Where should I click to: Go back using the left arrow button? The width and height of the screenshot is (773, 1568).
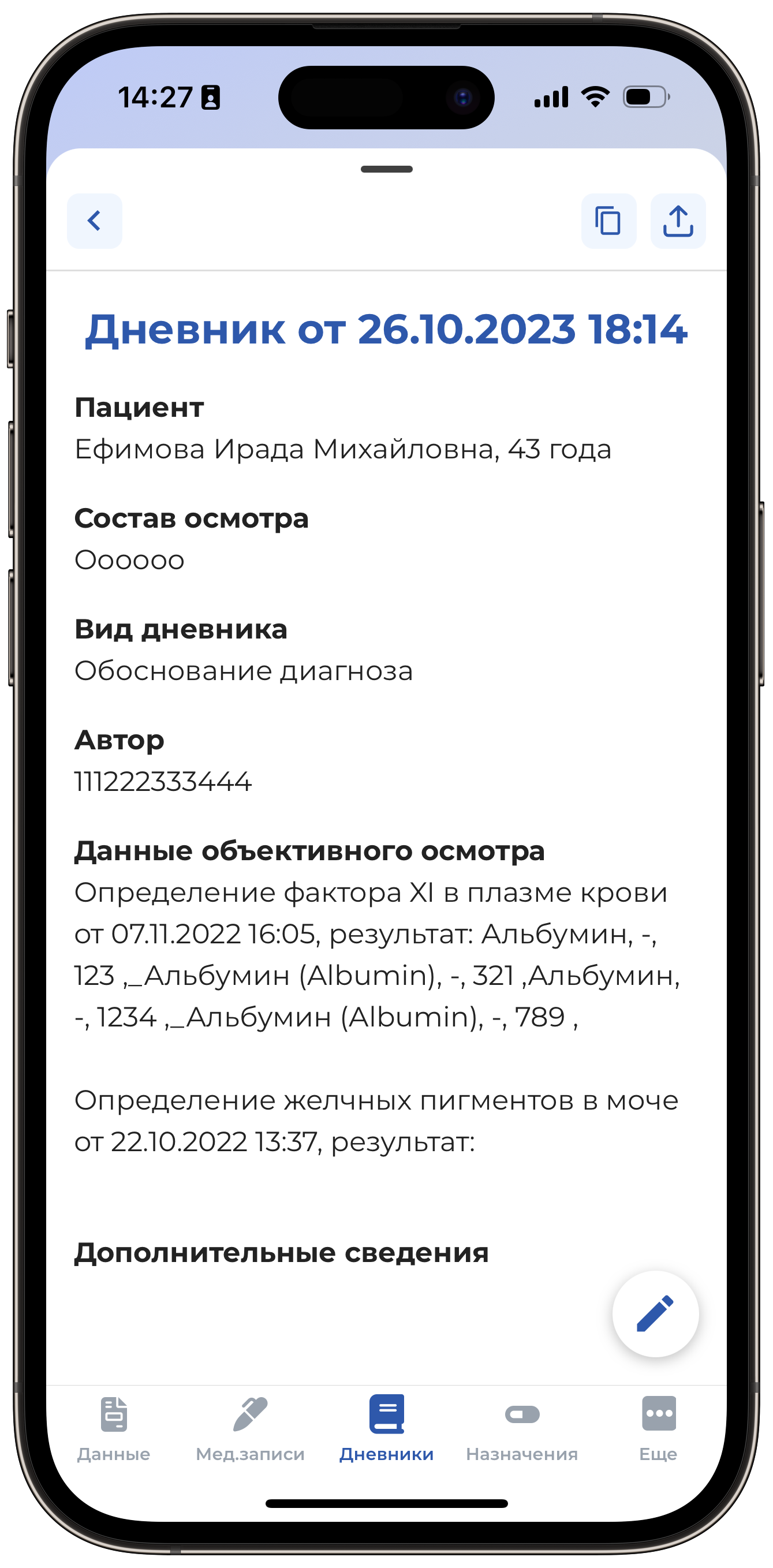pyautogui.click(x=94, y=221)
